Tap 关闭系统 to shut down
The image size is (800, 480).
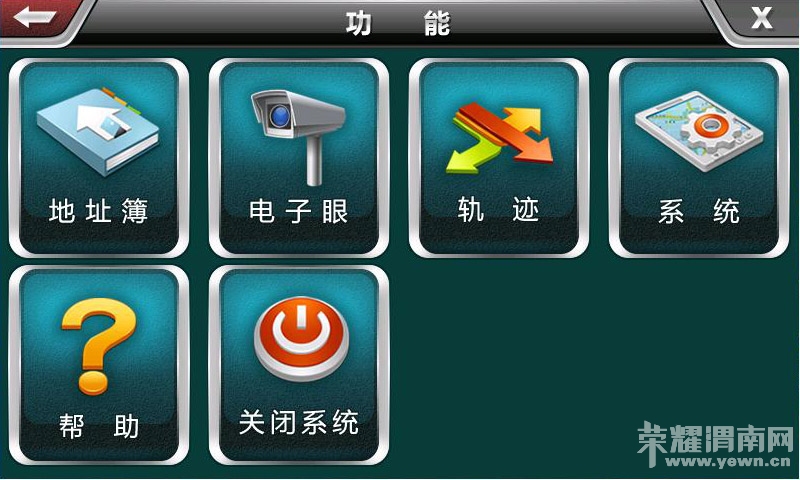click(299, 365)
